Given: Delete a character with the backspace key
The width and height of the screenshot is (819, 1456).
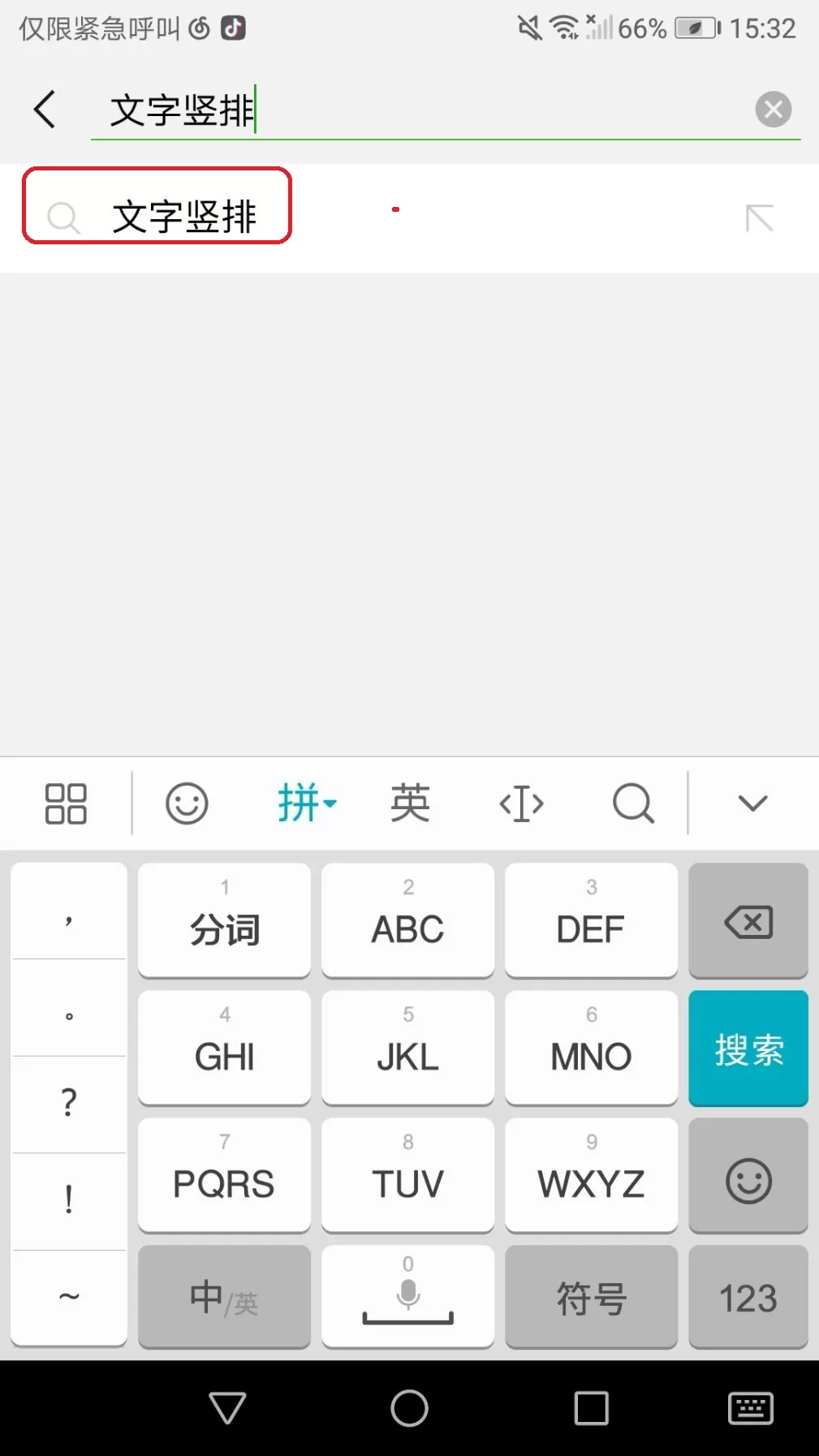Looking at the screenshot, I should (x=748, y=921).
